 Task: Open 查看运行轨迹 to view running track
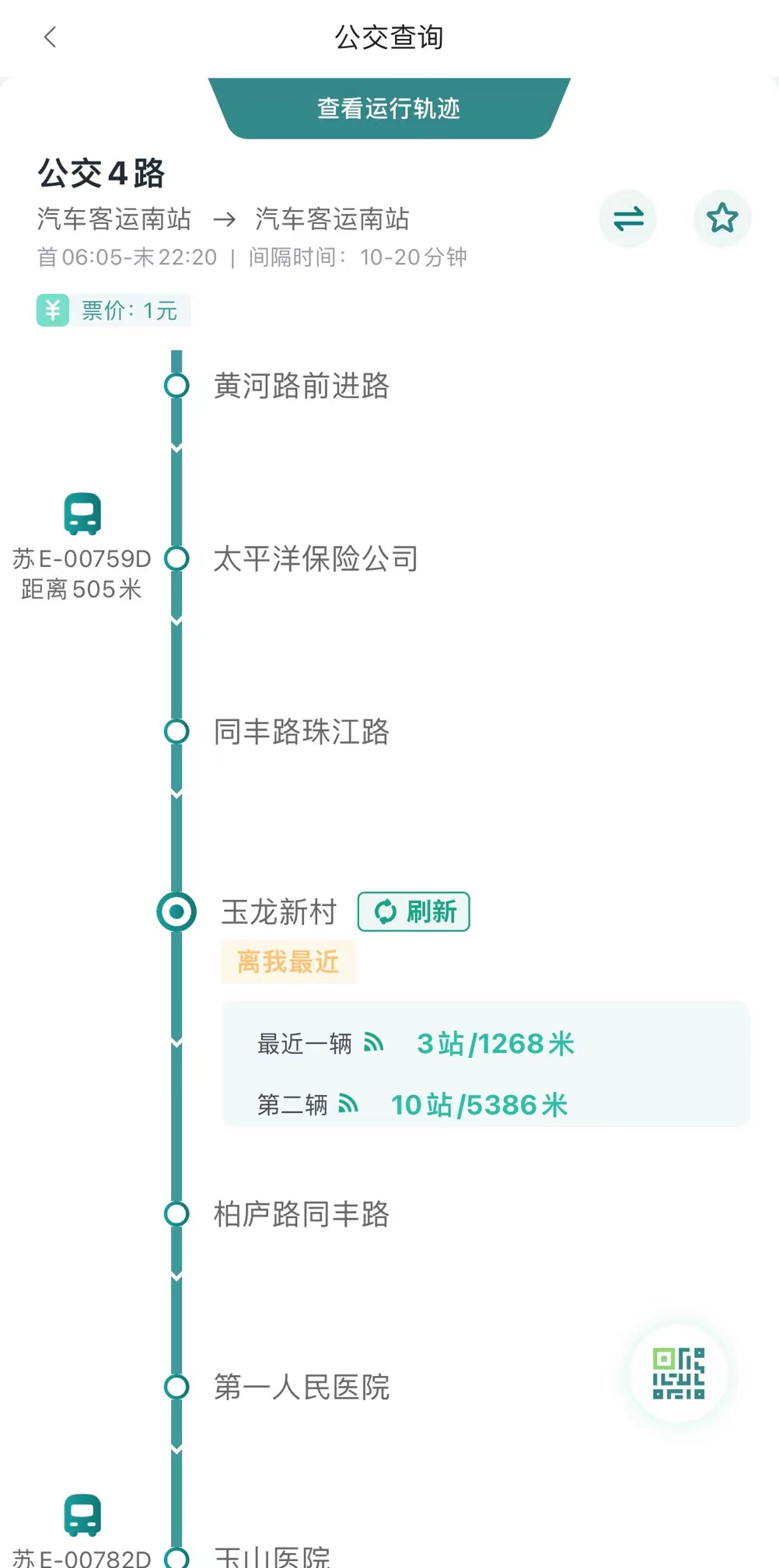click(x=389, y=108)
